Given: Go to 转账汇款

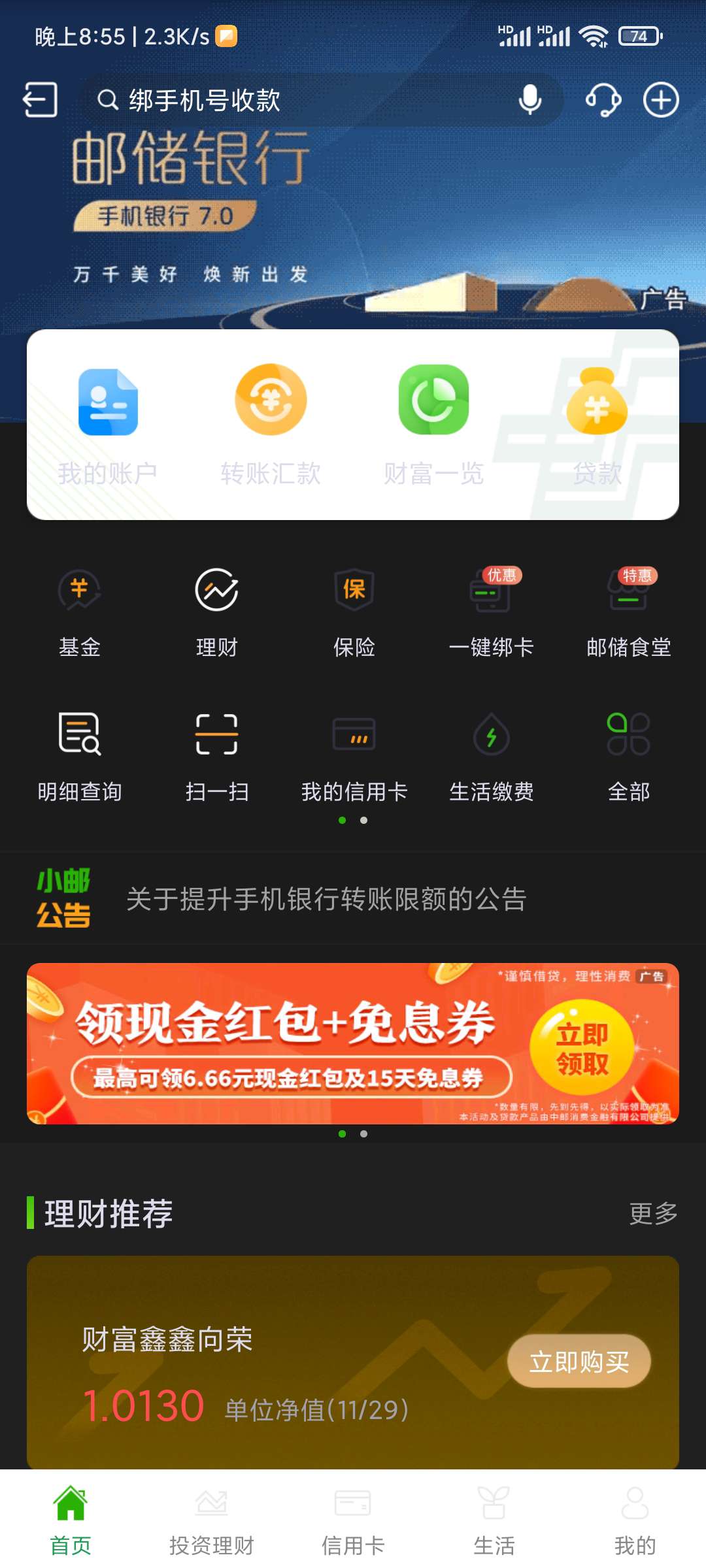Looking at the screenshot, I should (271, 426).
